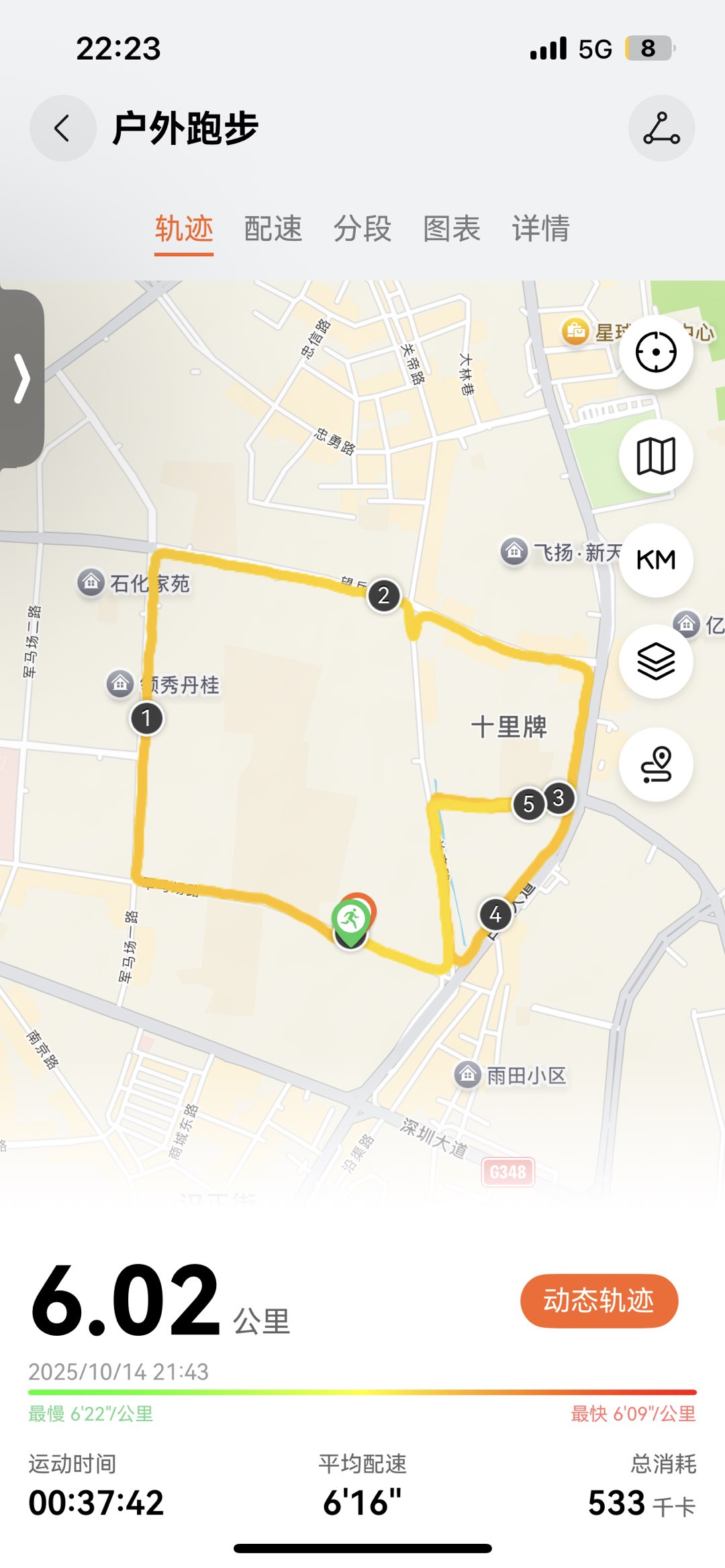View the 图表 tab
Viewport: 725px width, 1568px height.
(452, 229)
